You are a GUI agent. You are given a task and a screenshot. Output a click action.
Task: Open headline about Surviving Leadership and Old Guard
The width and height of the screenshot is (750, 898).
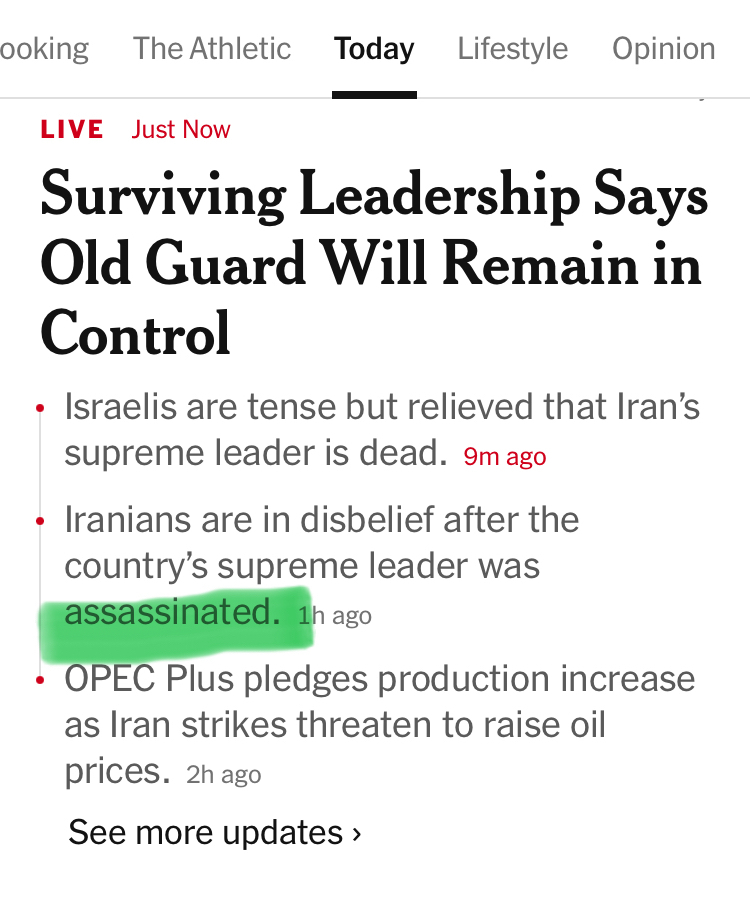point(373,264)
